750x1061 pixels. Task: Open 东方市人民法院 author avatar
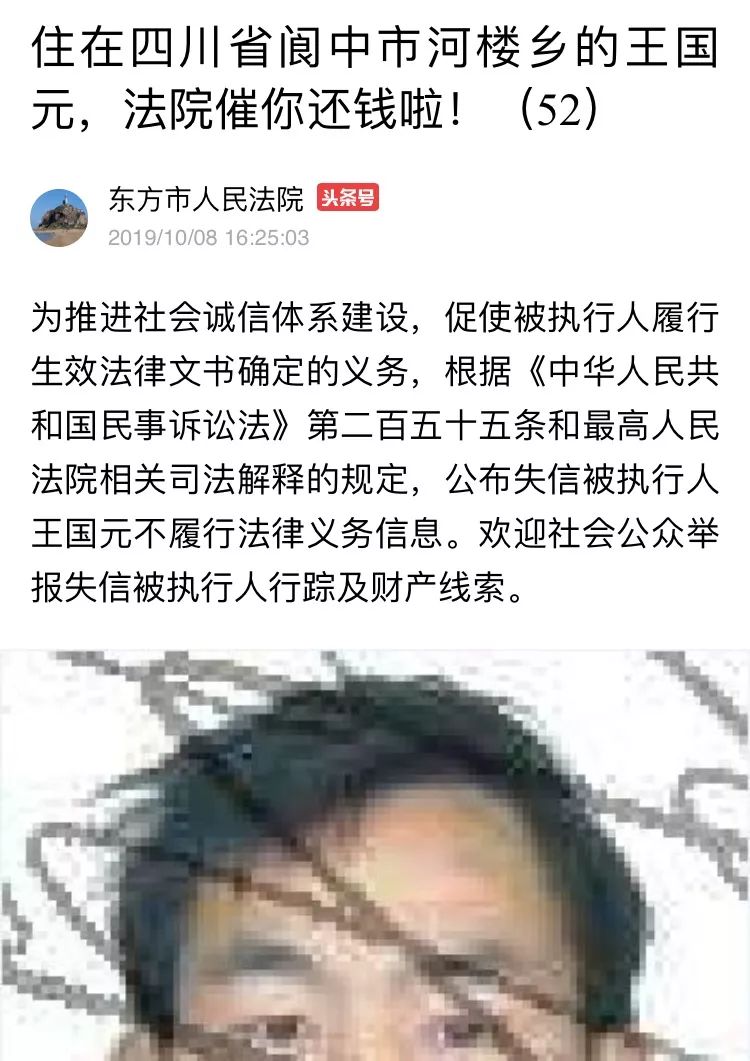click(x=59, y=217)
